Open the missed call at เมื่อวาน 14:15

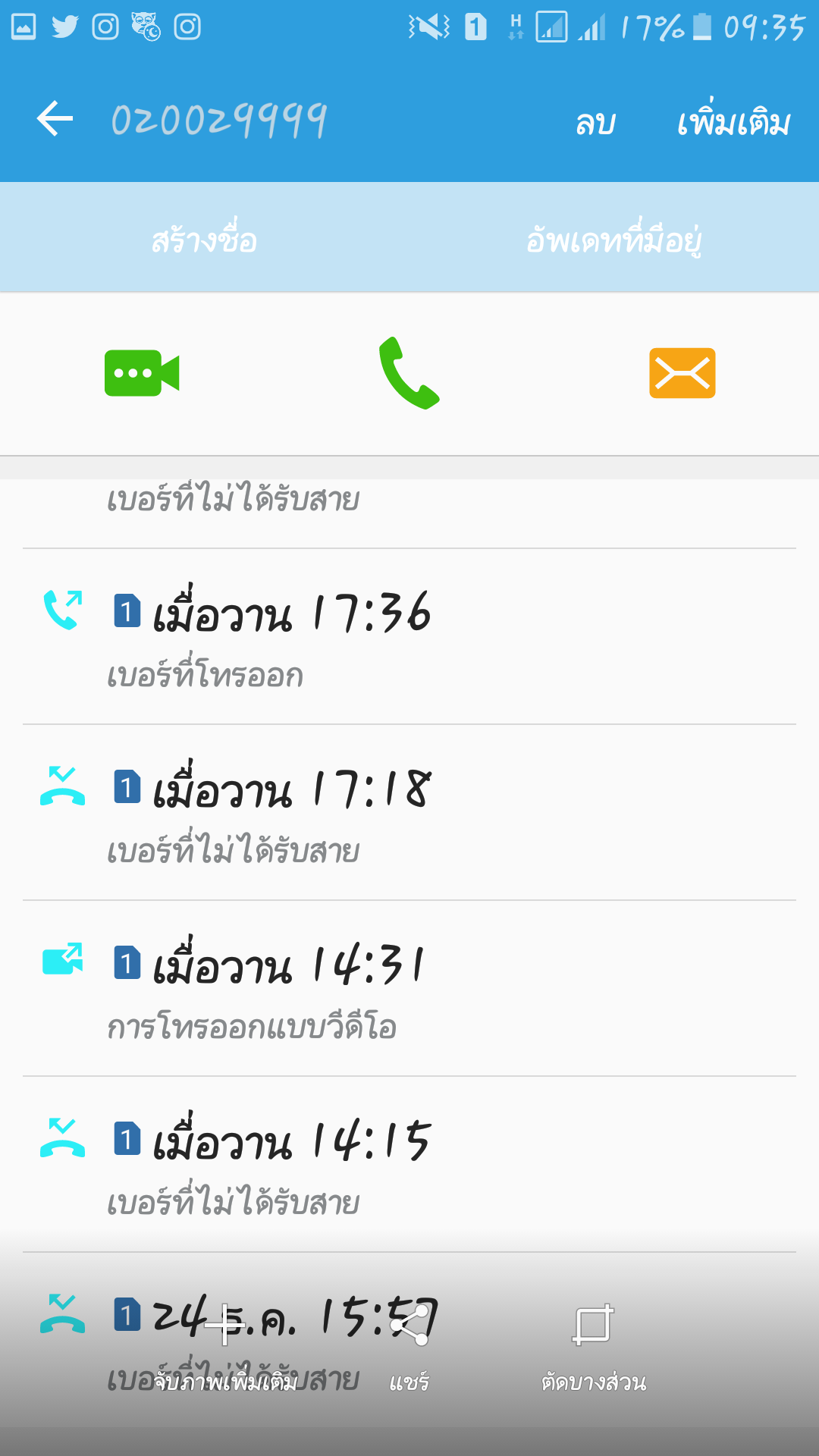[x=409, y=1165]
